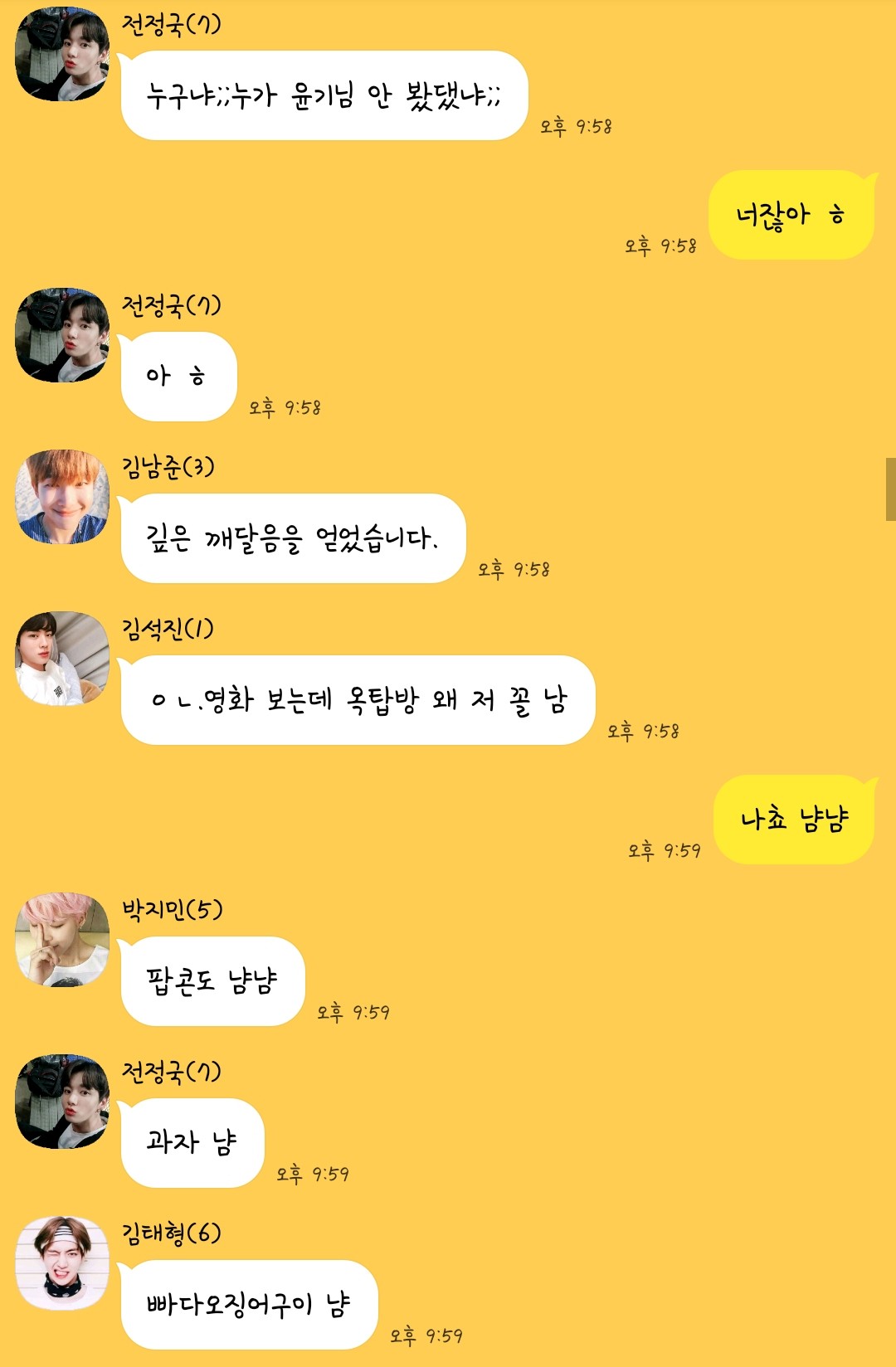Open 김남준(3)'s profile picture
Screen dimensions: 896x1367
point(62,497)
